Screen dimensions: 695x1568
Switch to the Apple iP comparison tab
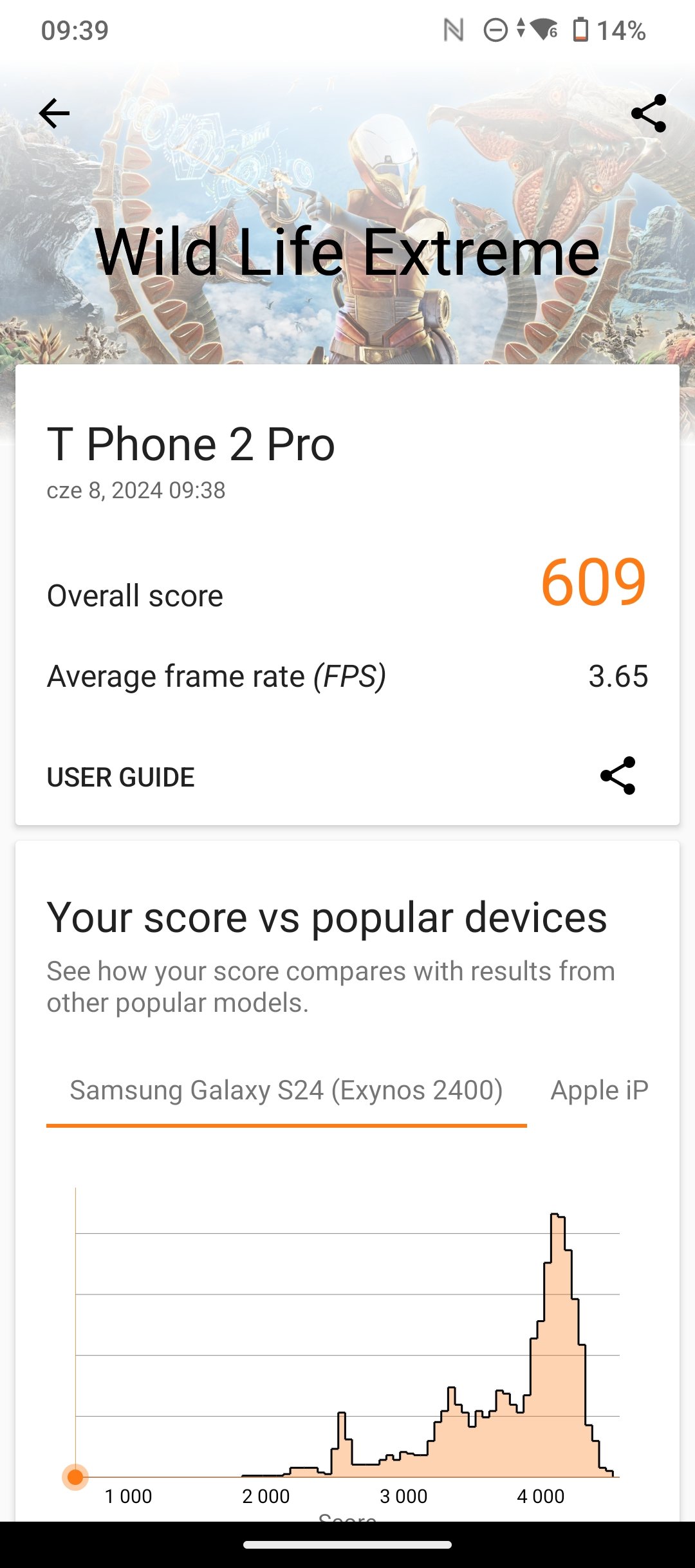point(600,1090)
